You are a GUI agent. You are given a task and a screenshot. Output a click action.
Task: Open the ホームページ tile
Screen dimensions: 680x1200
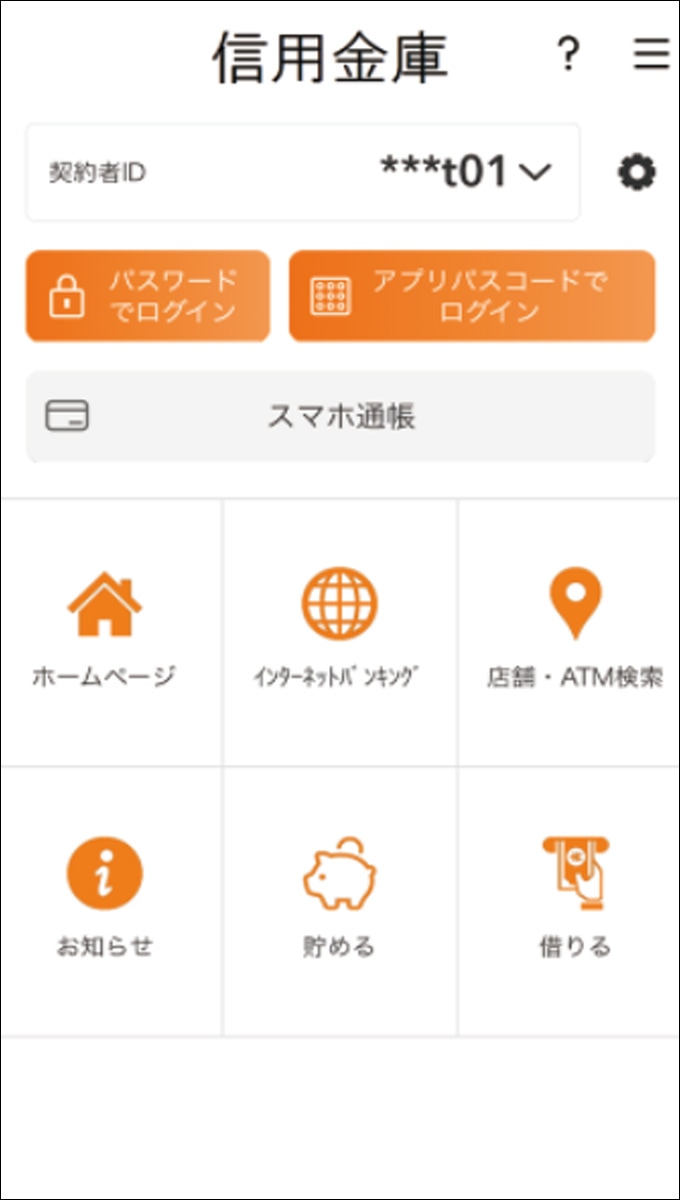coord(105,632)
